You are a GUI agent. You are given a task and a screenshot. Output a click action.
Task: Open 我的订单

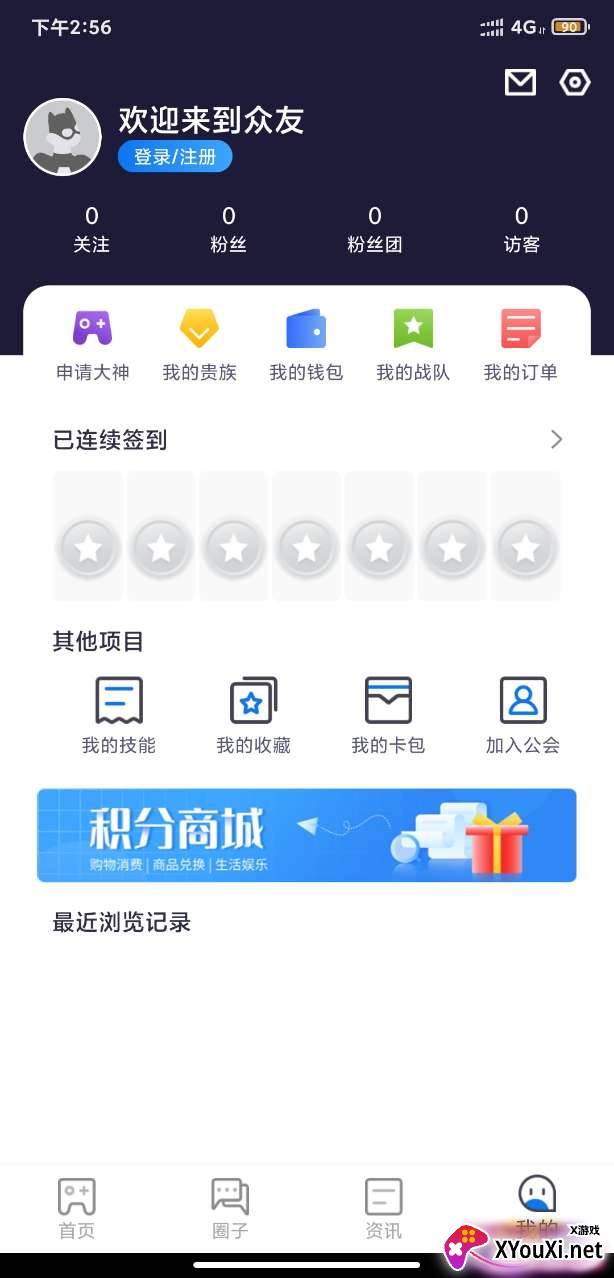coord(520,344)
